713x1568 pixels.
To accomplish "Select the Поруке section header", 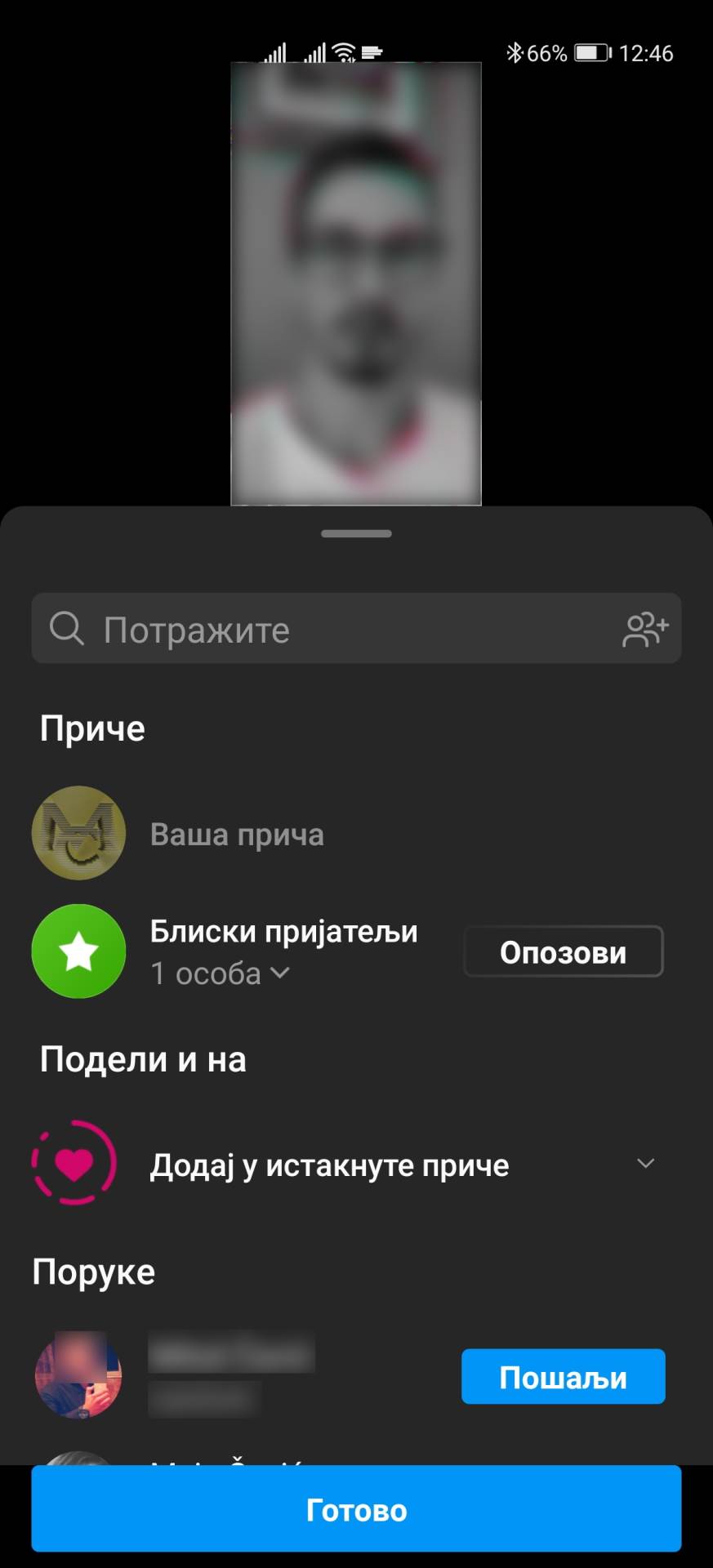I will 92,1271.
